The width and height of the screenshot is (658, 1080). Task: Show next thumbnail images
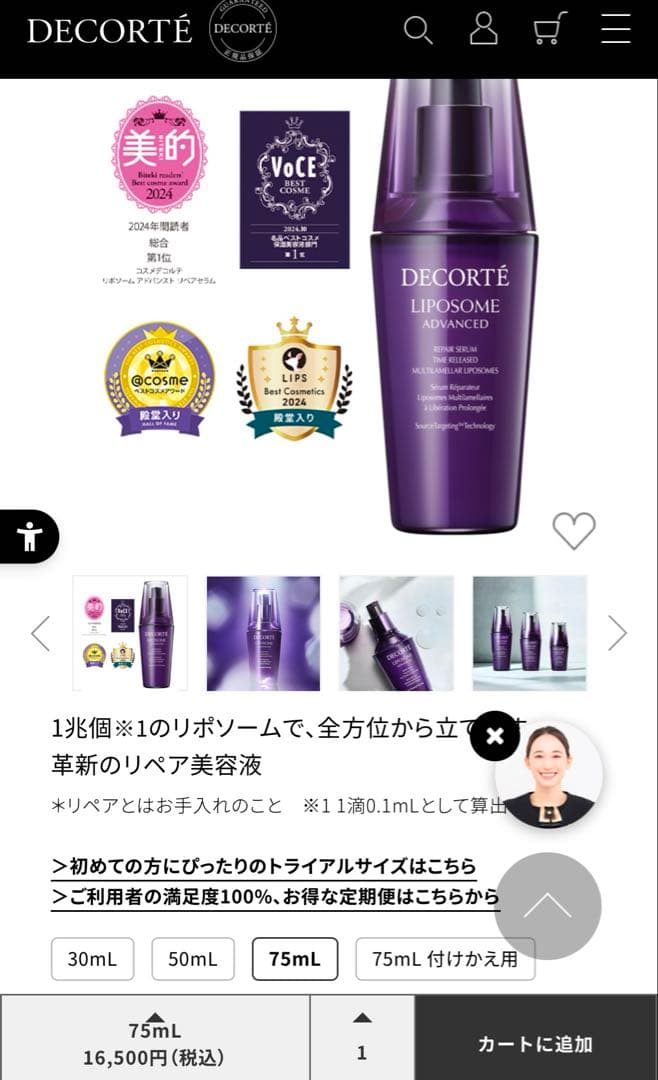click(617, 633)
